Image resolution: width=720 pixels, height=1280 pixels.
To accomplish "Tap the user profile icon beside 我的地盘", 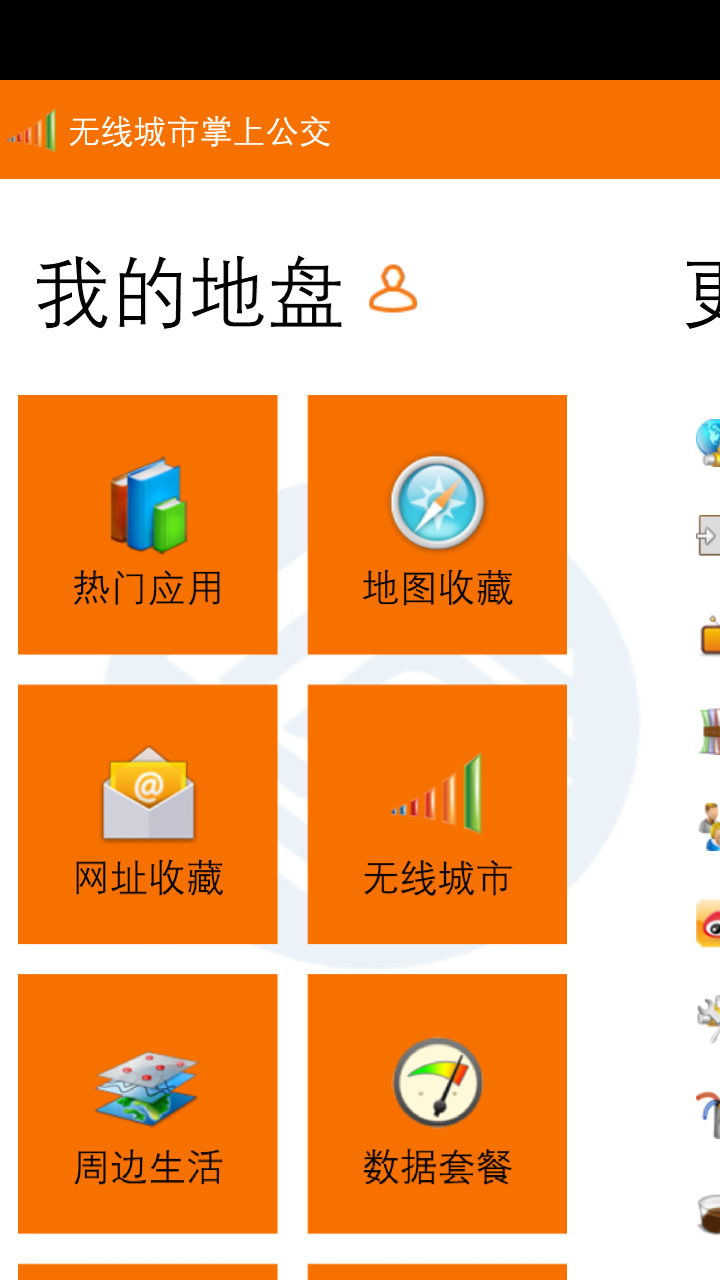I will pyautogui.click(x=393, y=290).
